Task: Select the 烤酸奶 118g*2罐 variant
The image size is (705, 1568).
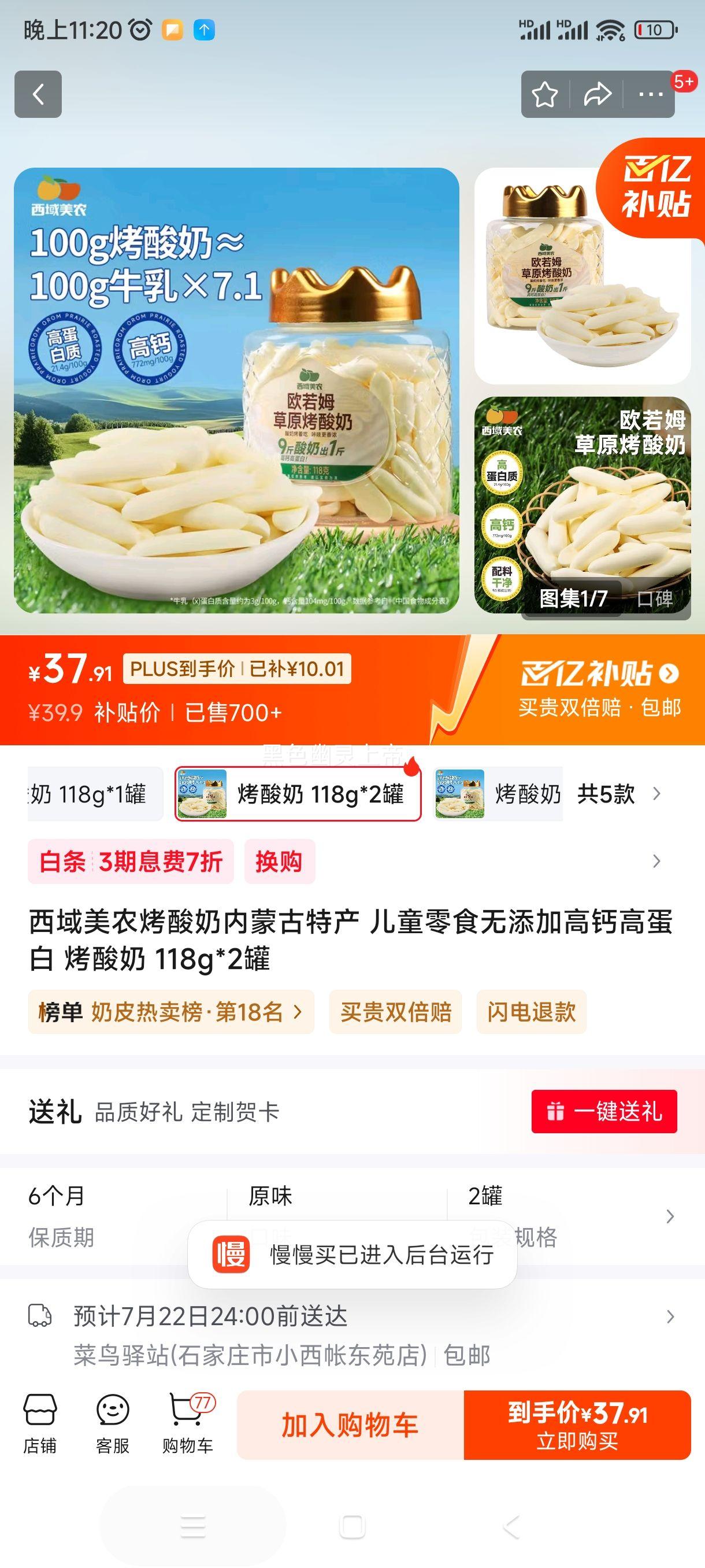Action: 298,794
